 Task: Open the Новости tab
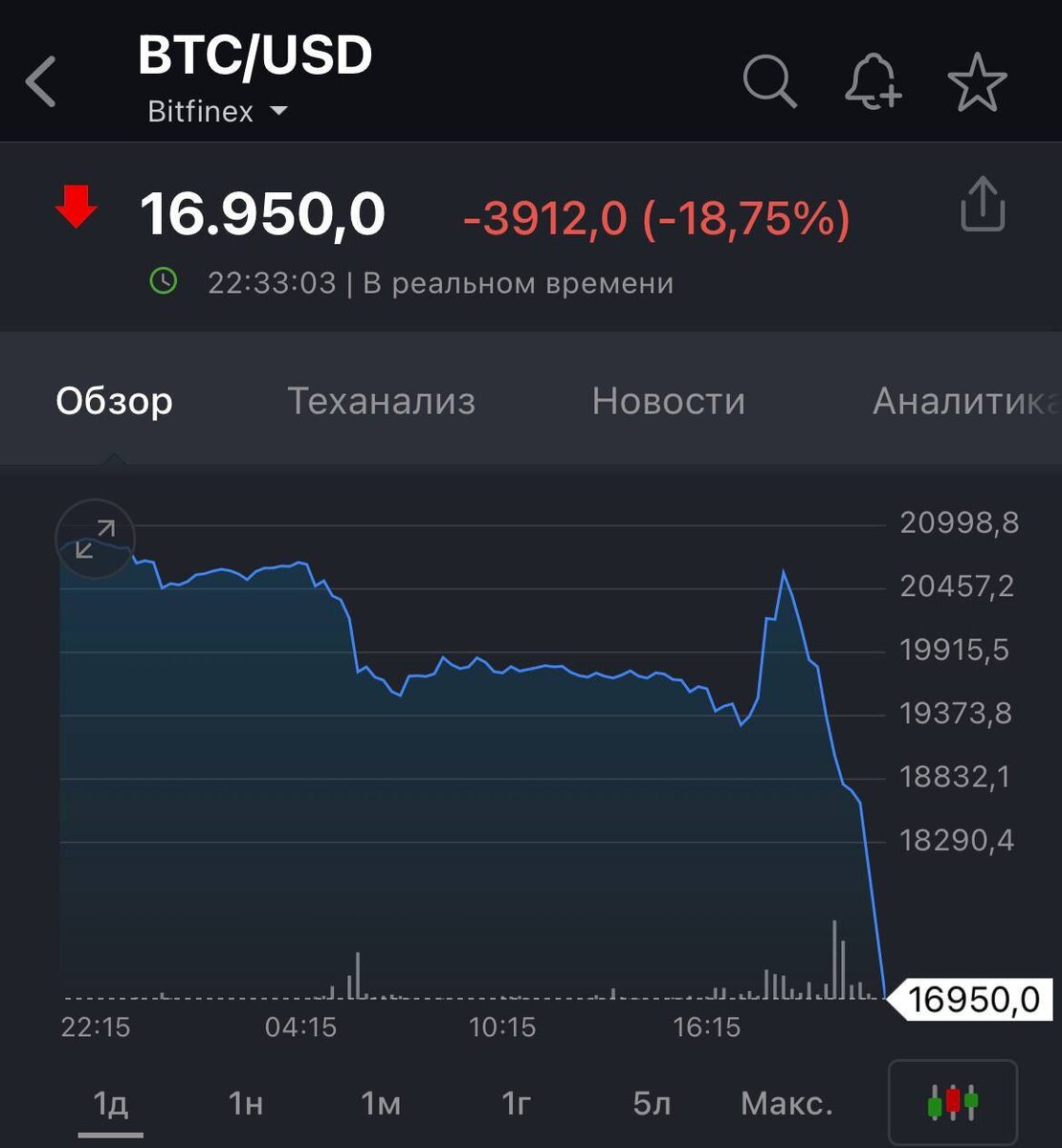click(x=669, y=402)
